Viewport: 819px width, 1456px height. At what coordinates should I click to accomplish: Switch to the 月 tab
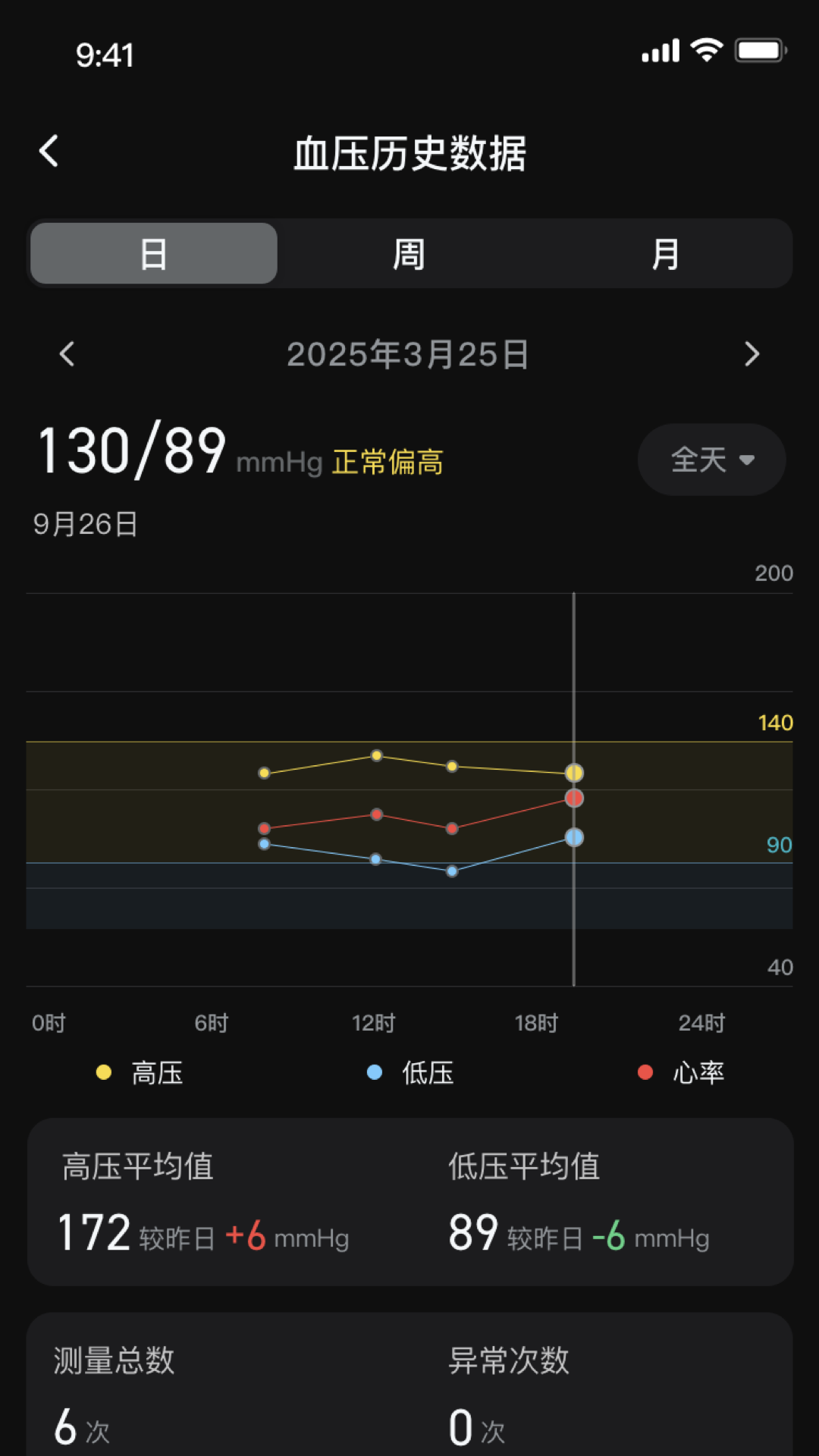(x=666, y=254)
